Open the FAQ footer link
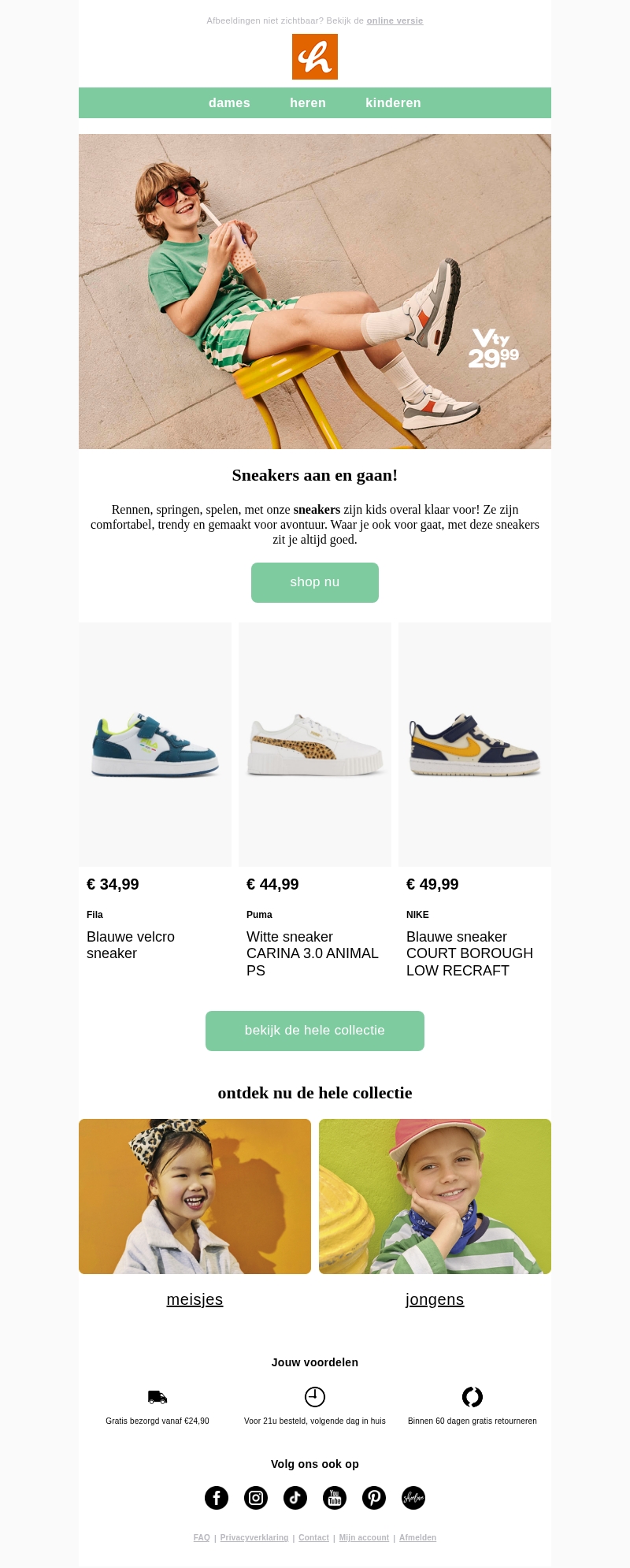 point(202,1537)
